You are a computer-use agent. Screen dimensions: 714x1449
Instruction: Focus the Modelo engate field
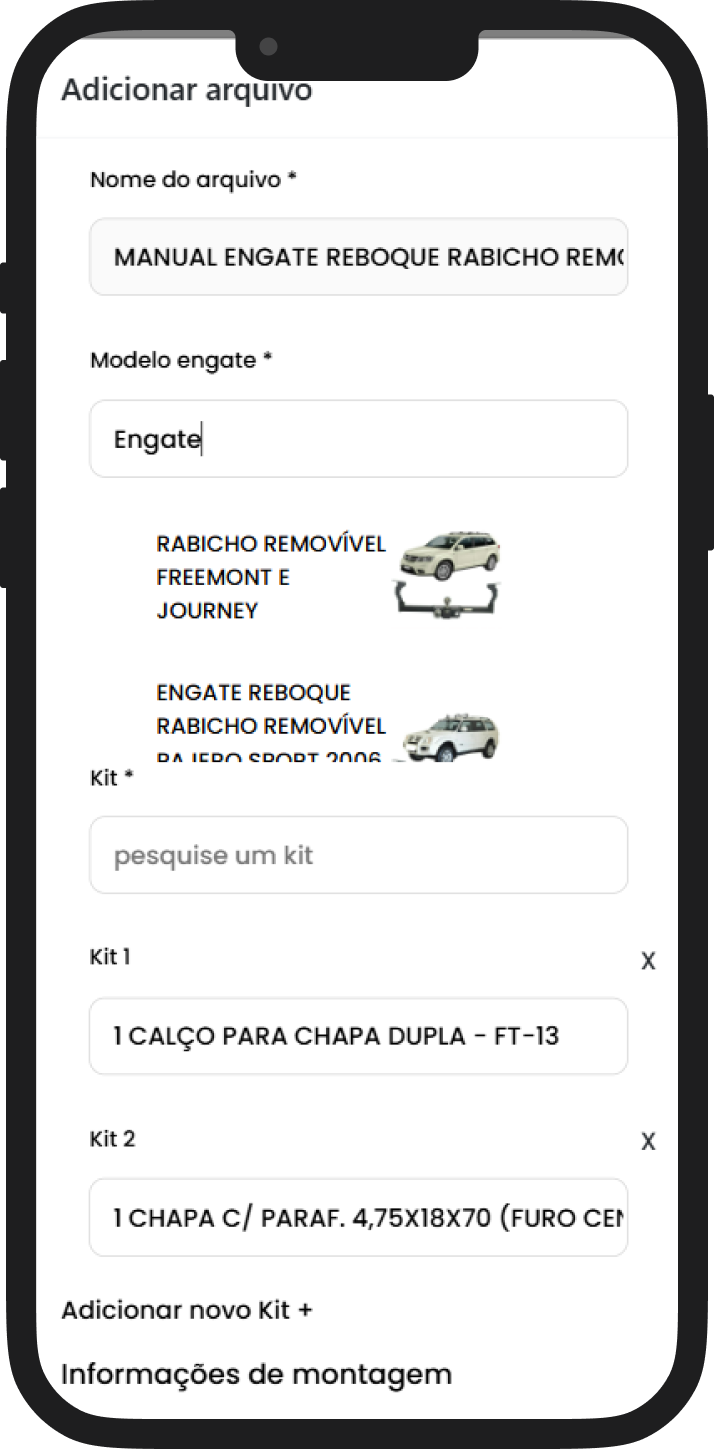[358, 439]
